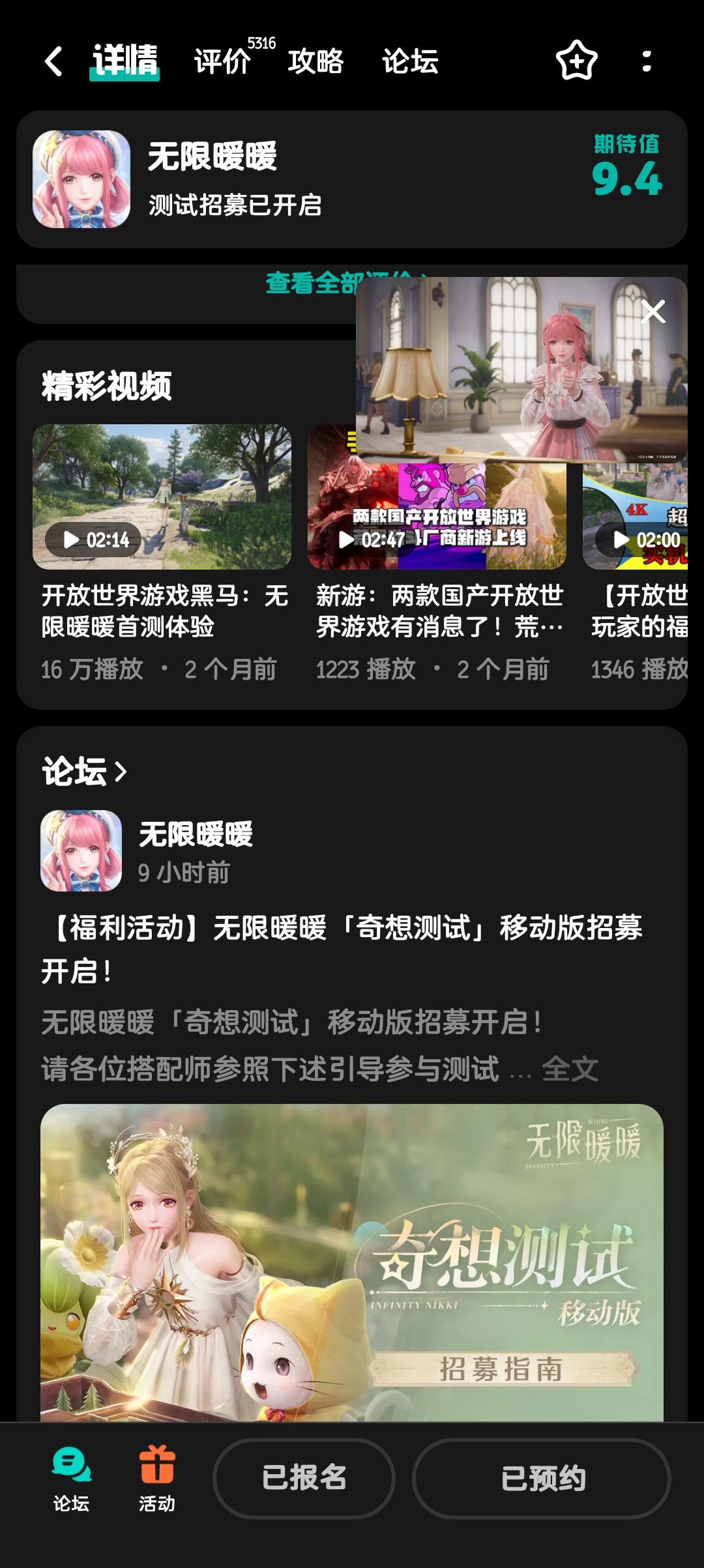704x1568 pixels.
Task: Expand the 论坛 forum section
Action: tap(81, 771)
